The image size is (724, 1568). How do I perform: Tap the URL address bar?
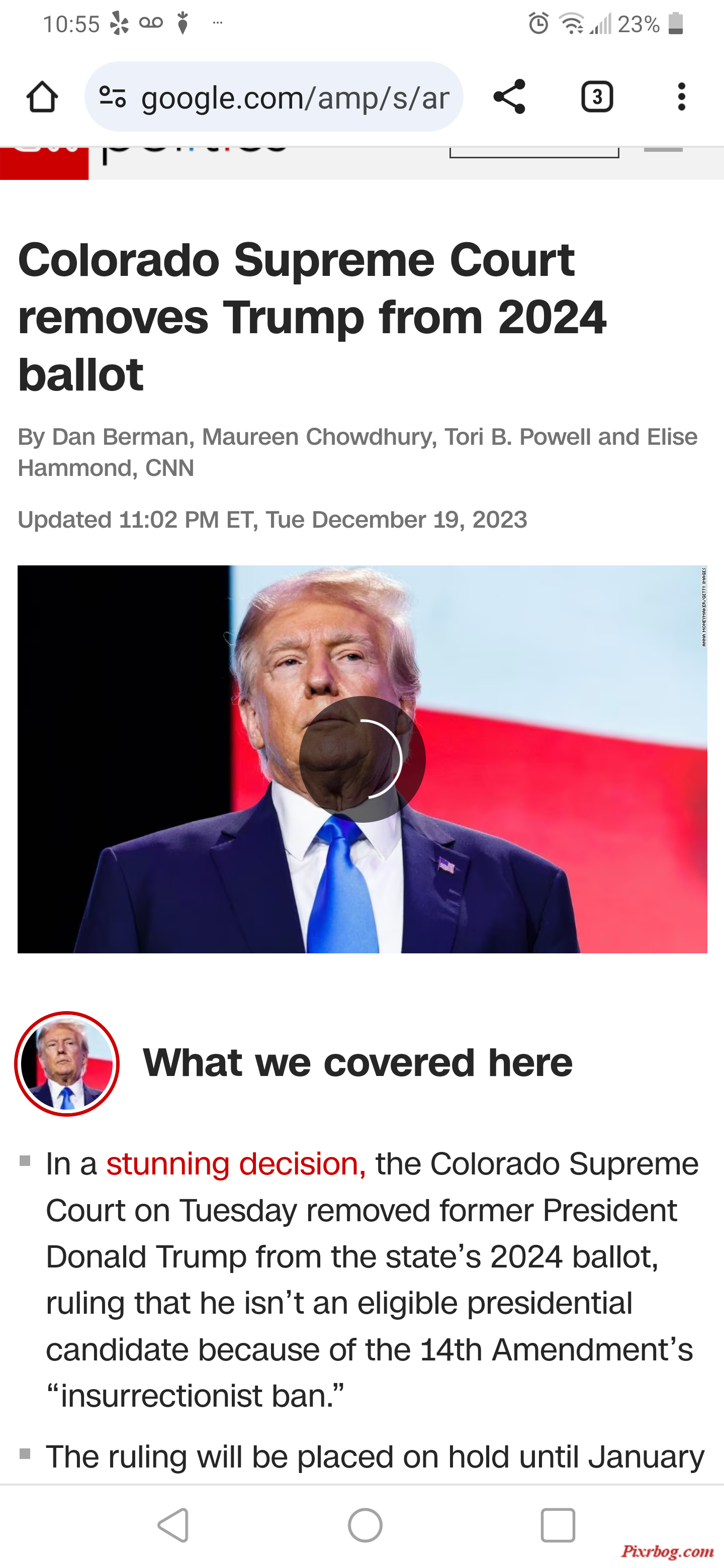point(294,97)
